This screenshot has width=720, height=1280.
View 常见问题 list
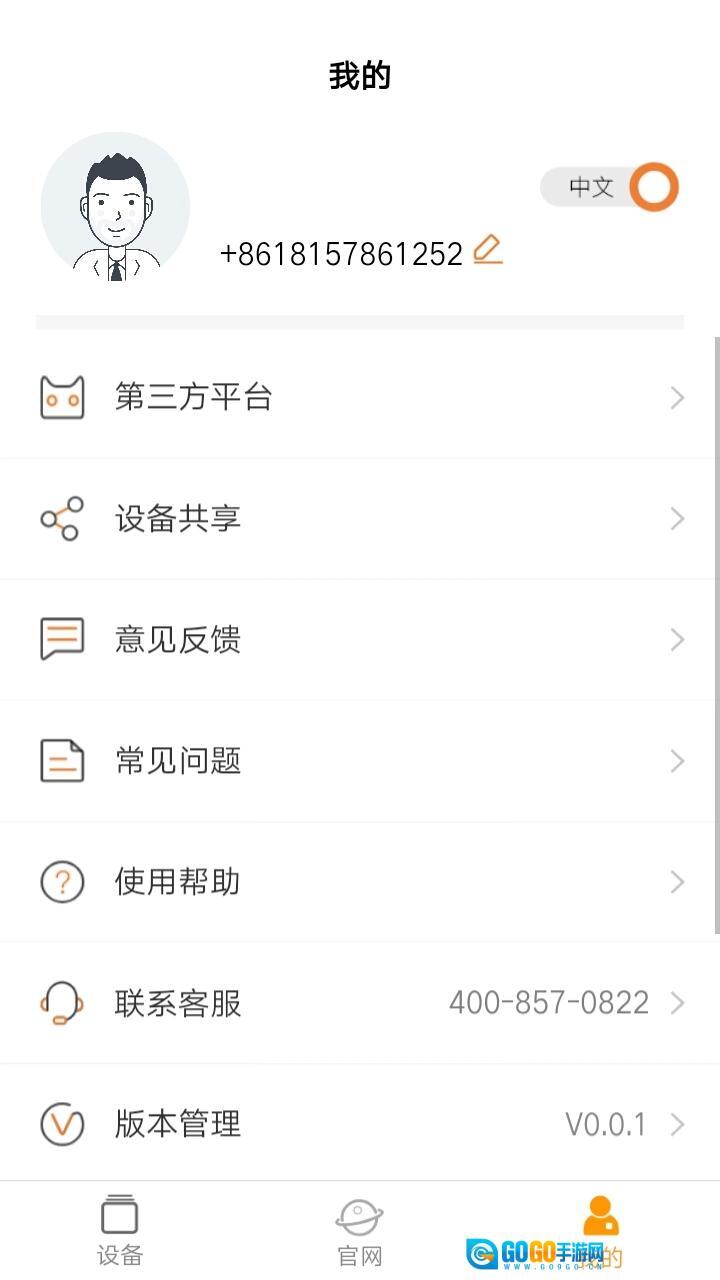click(x=360, y=761)
